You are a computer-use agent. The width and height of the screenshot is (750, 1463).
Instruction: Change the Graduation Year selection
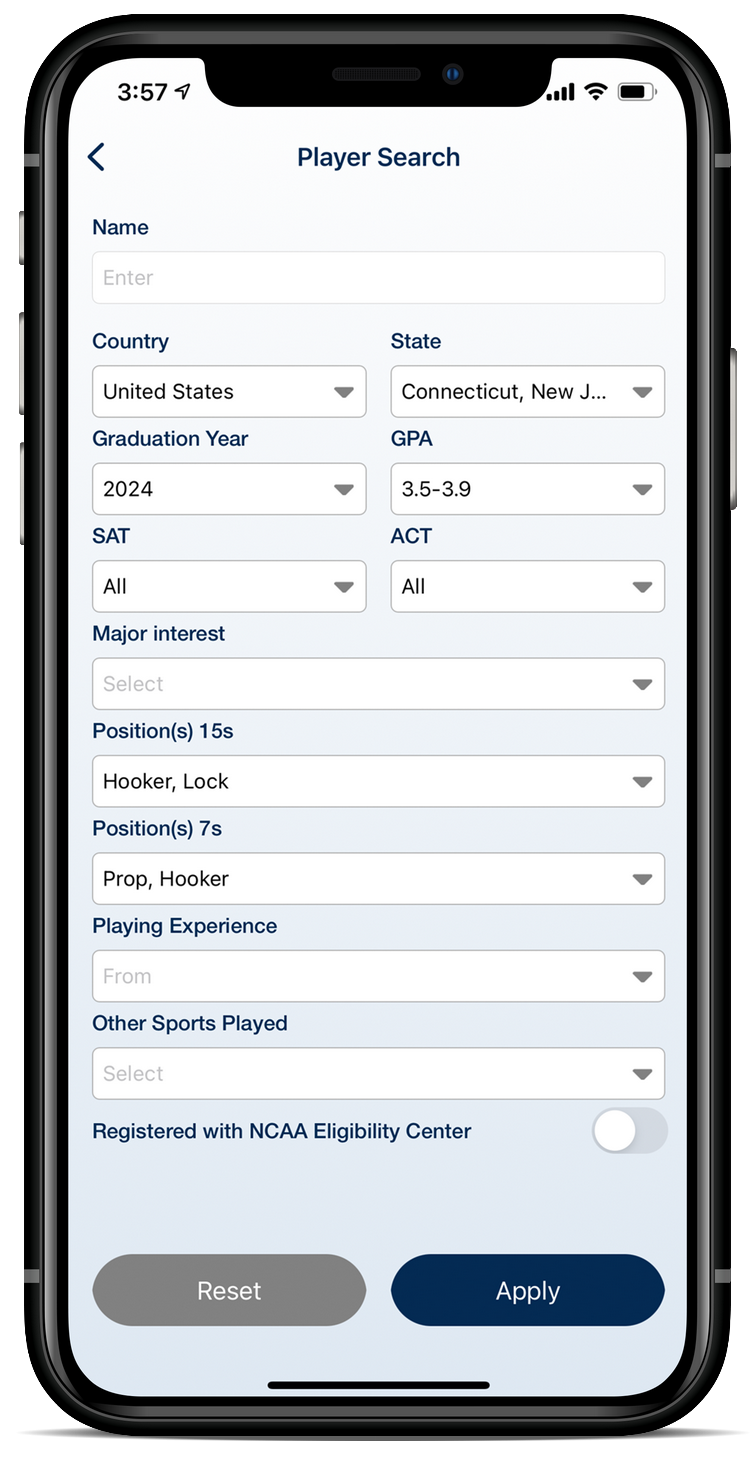[229, 489]
